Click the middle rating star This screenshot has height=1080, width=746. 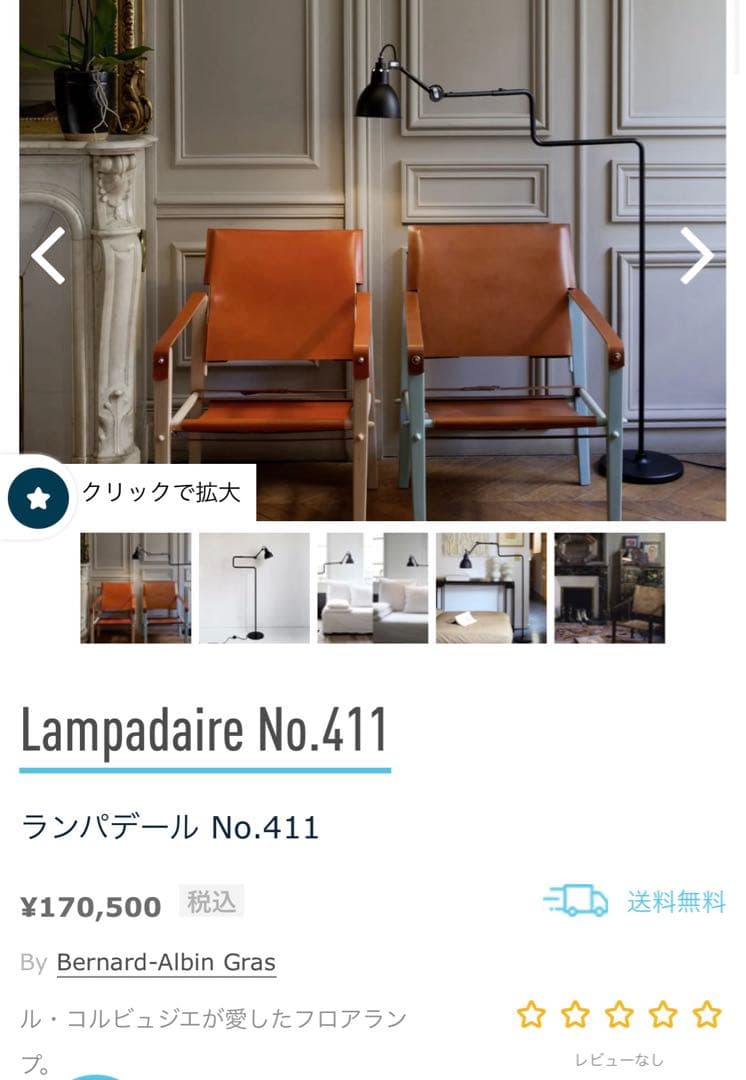tap(619, 1016)
